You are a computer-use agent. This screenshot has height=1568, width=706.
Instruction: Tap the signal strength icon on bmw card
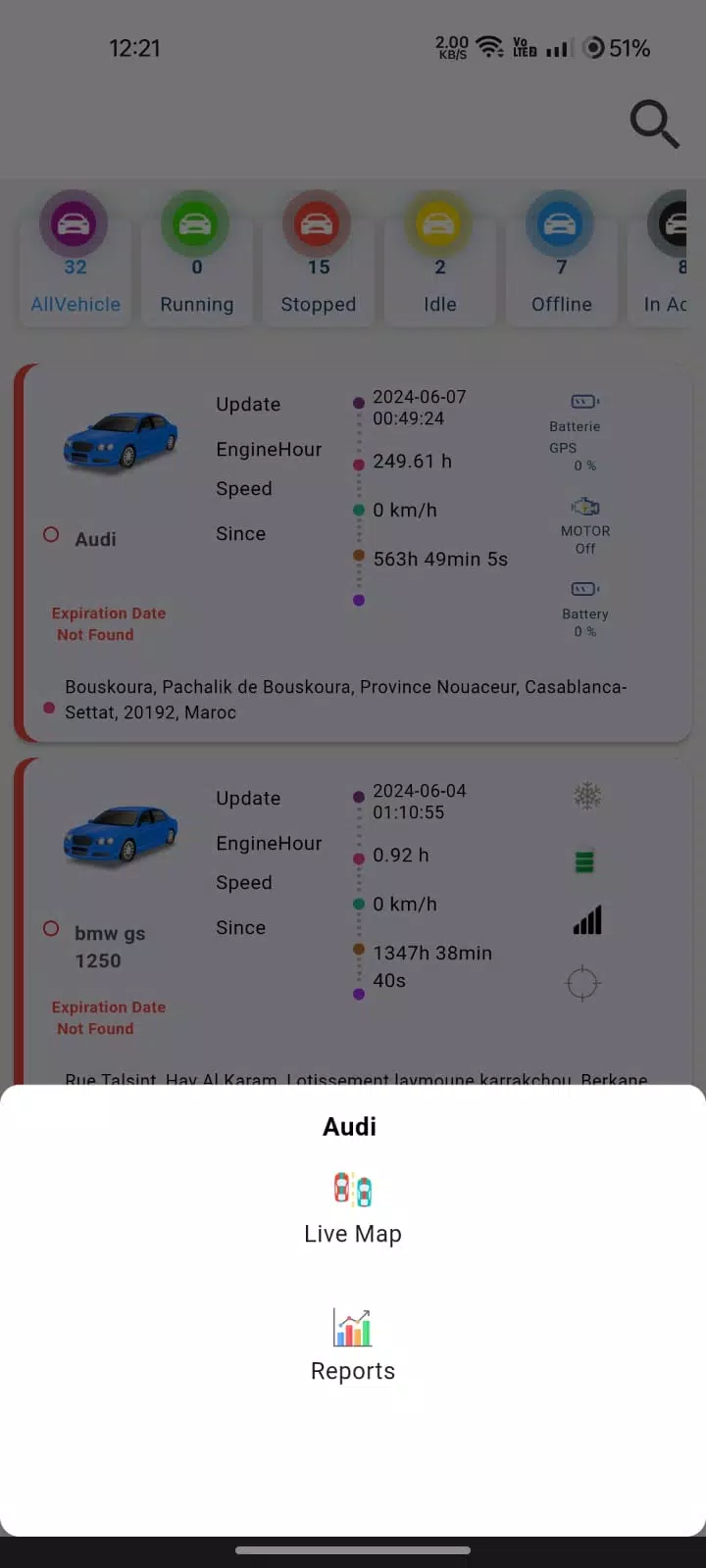tap(585, 919)
